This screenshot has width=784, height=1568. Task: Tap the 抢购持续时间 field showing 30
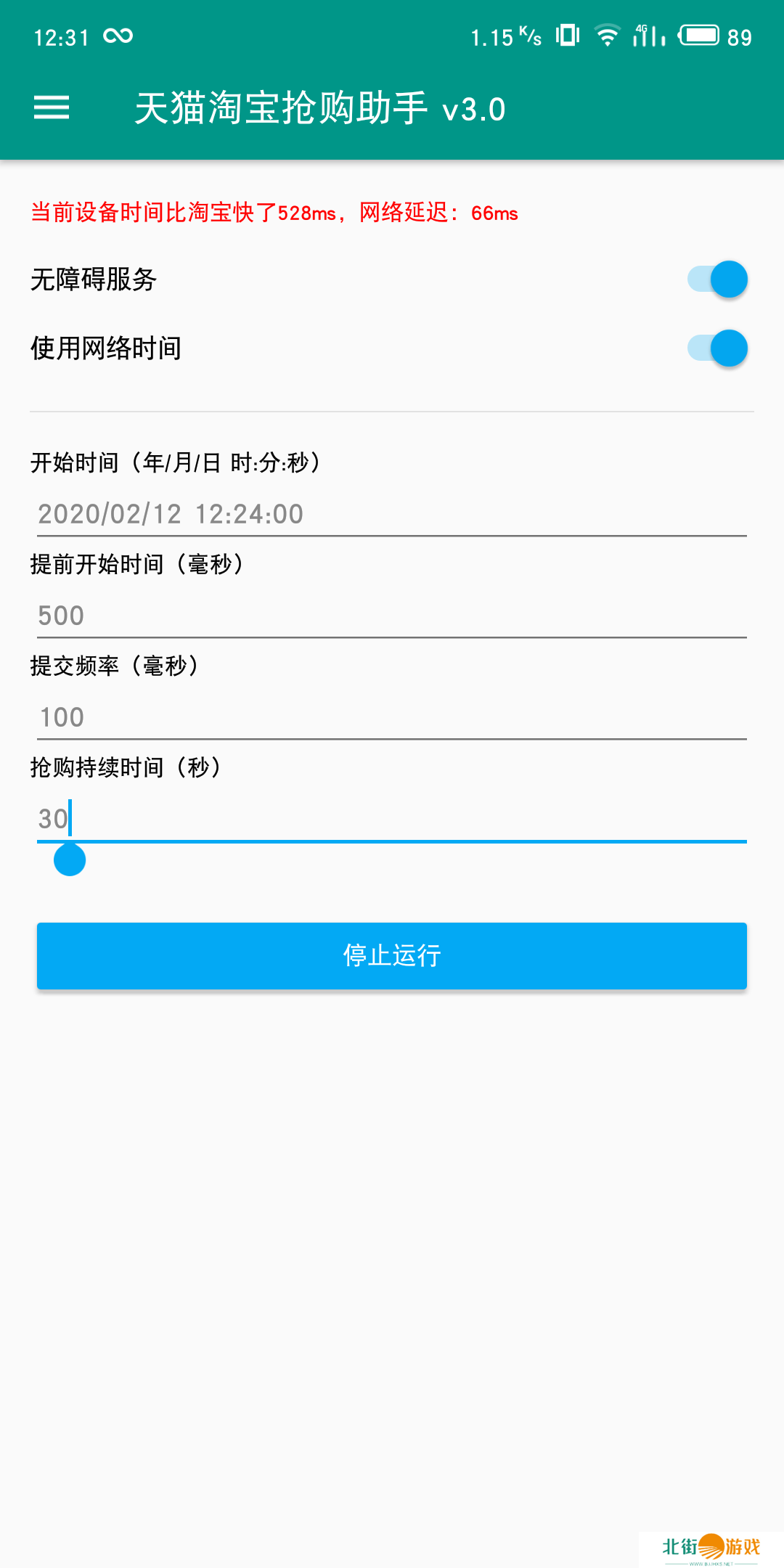pos(392,819)
